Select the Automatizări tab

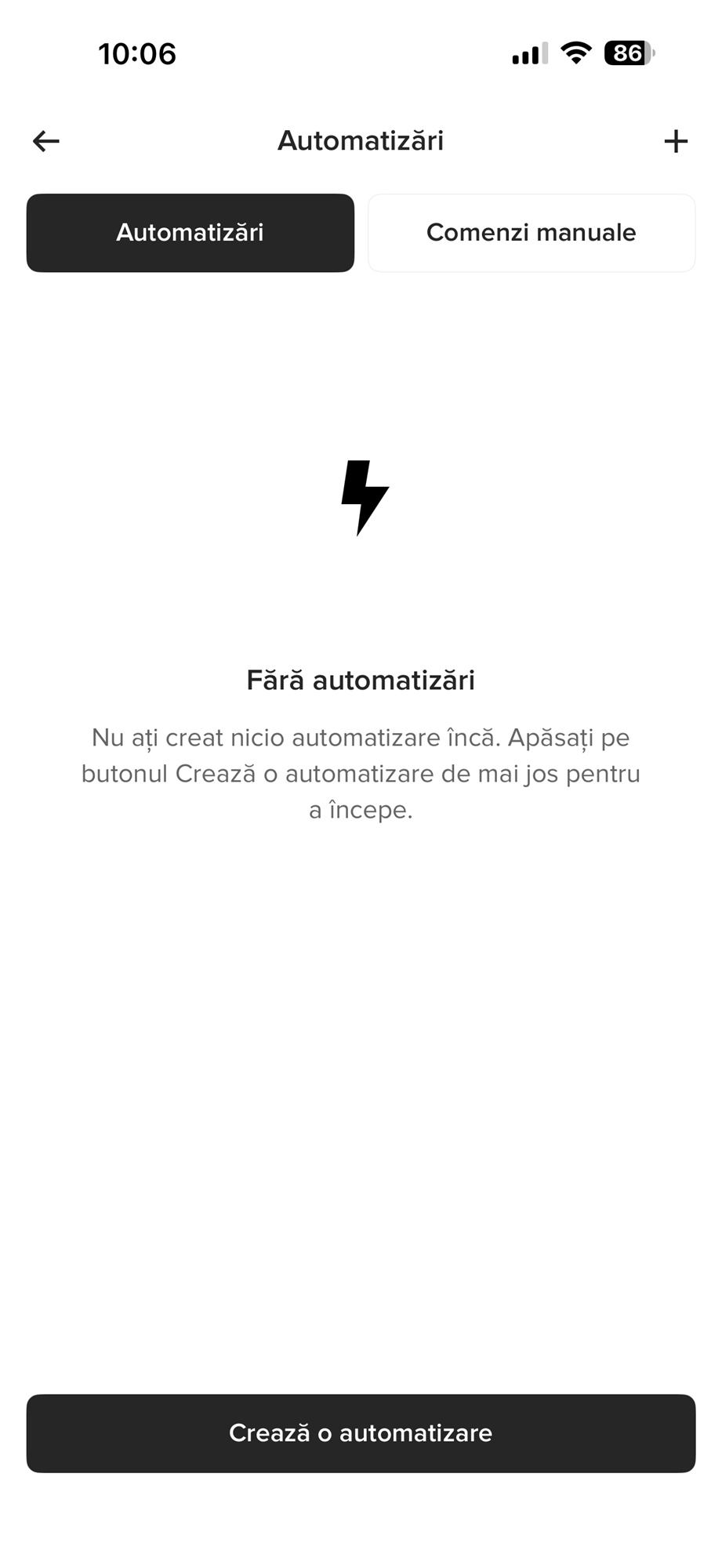click(190, 233)
